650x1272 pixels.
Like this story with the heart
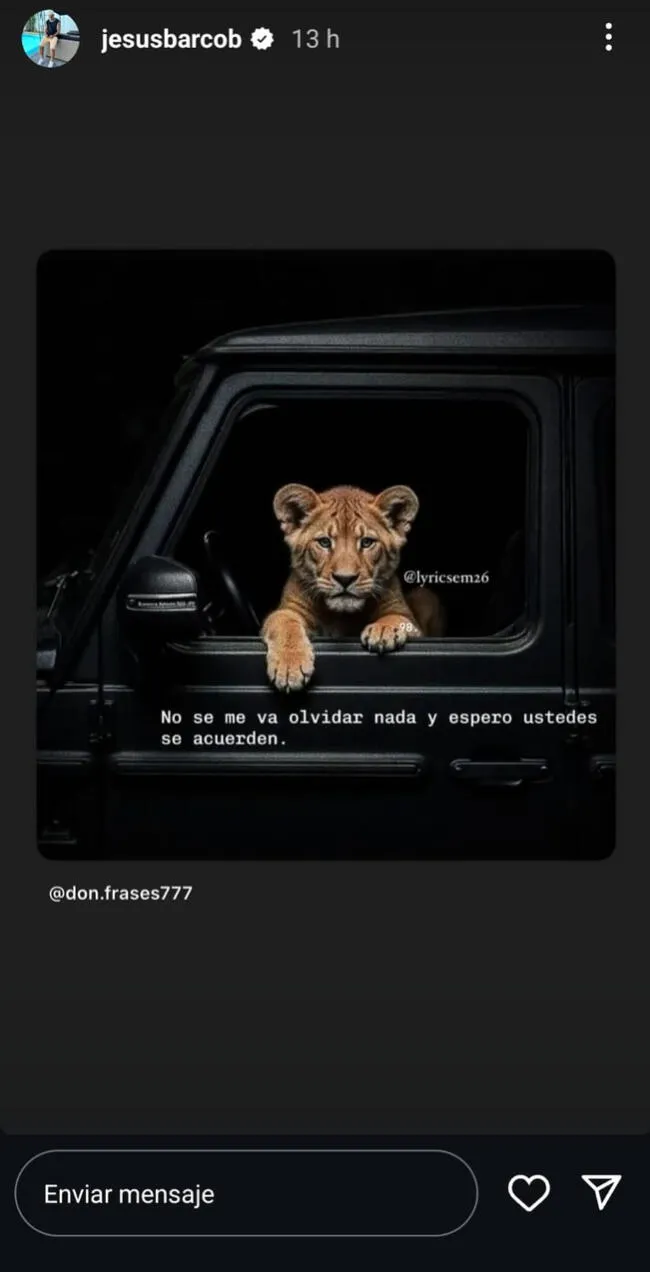tap(528, 1192)
